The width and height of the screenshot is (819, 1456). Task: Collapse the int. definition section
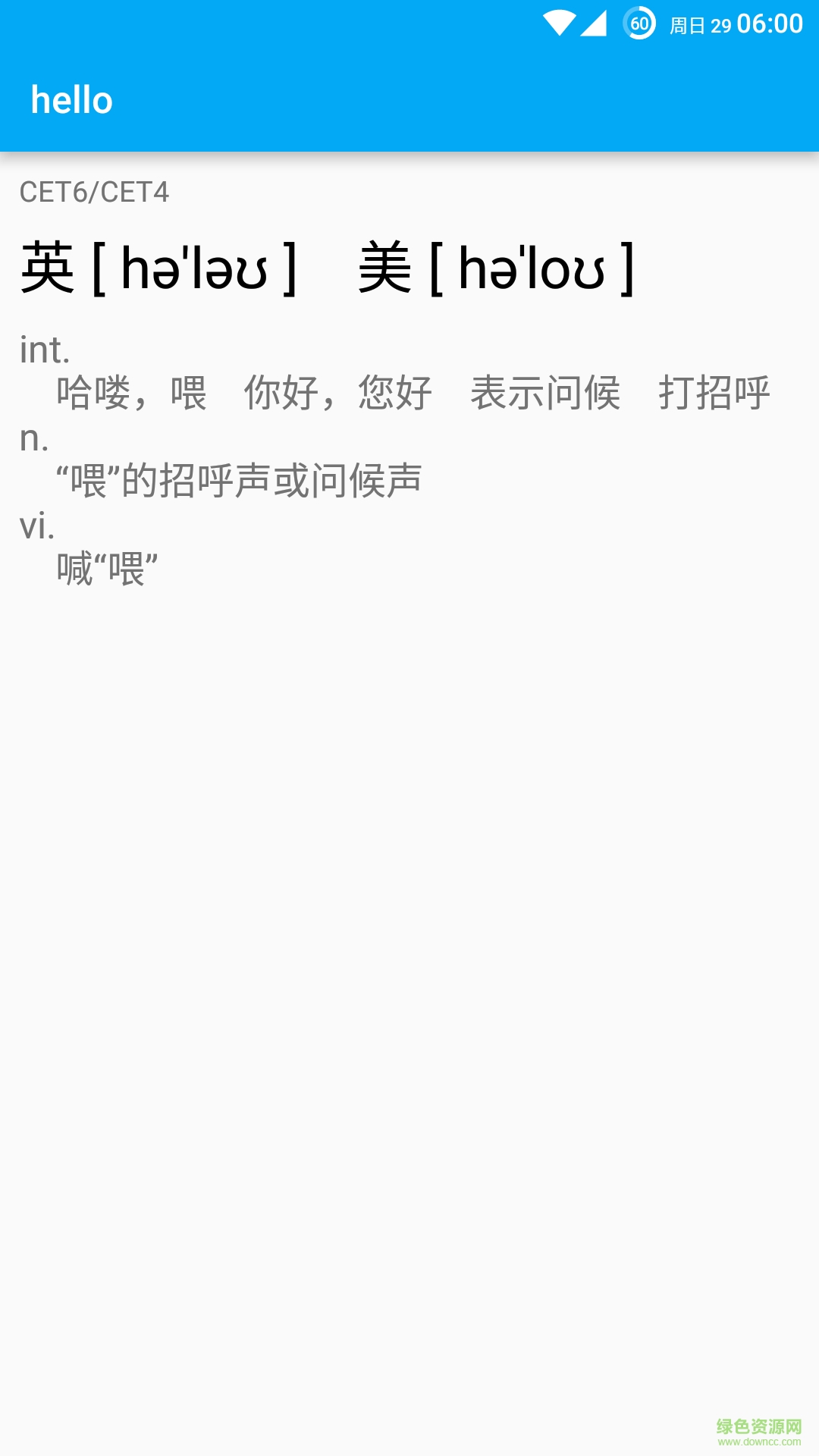(44, 350)
